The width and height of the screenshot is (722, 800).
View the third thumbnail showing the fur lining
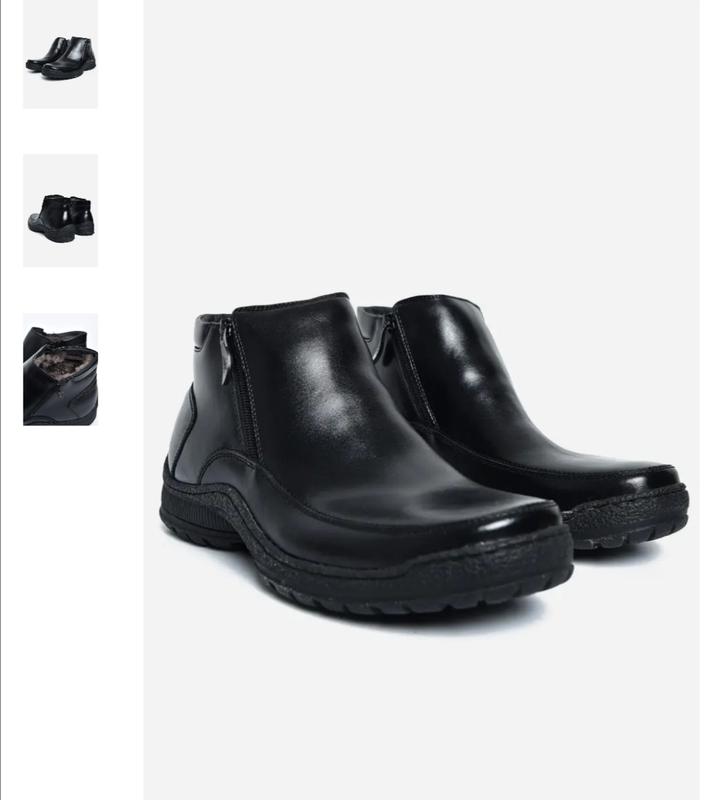point(60,369)
